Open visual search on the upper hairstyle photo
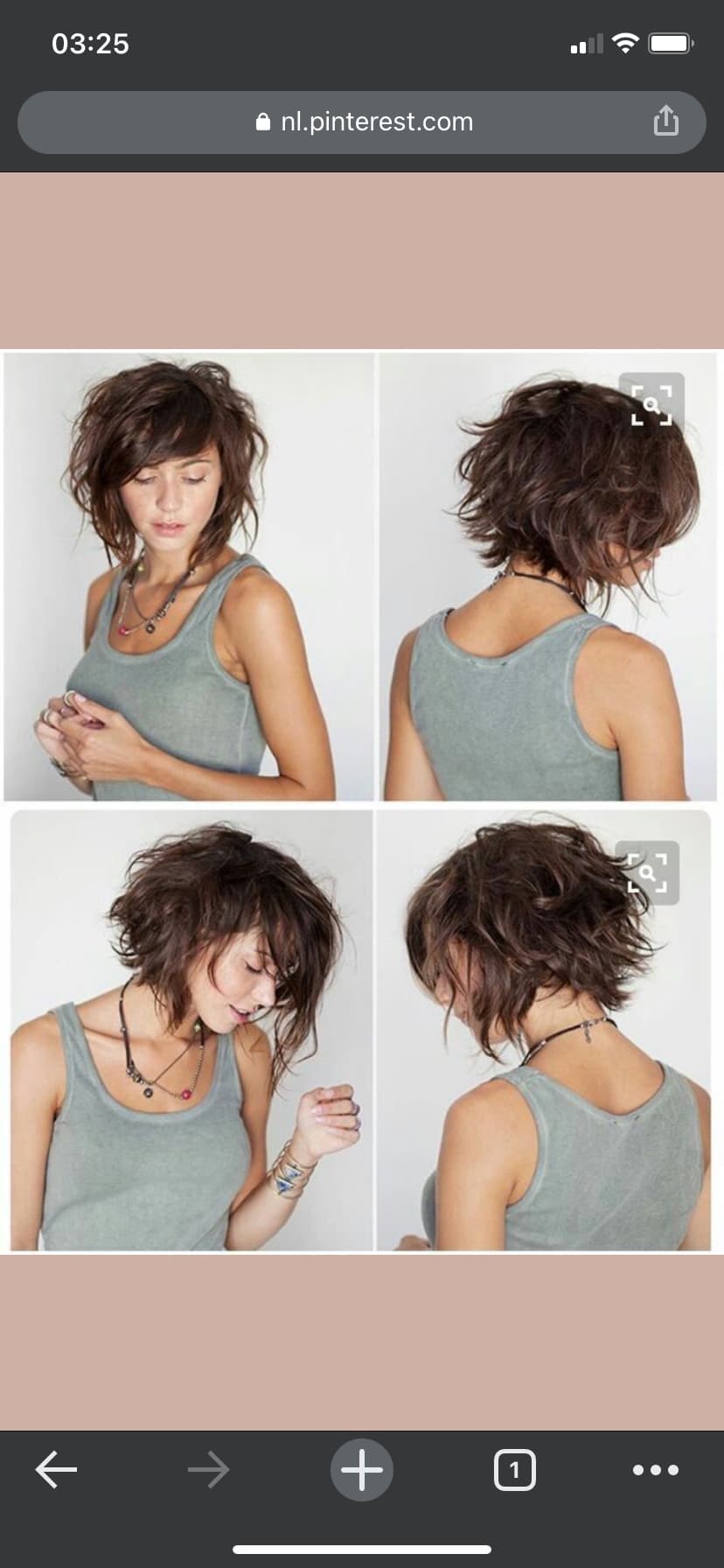Image resolution: width=724 pixels, height=1568 pixels. point(651,406)
